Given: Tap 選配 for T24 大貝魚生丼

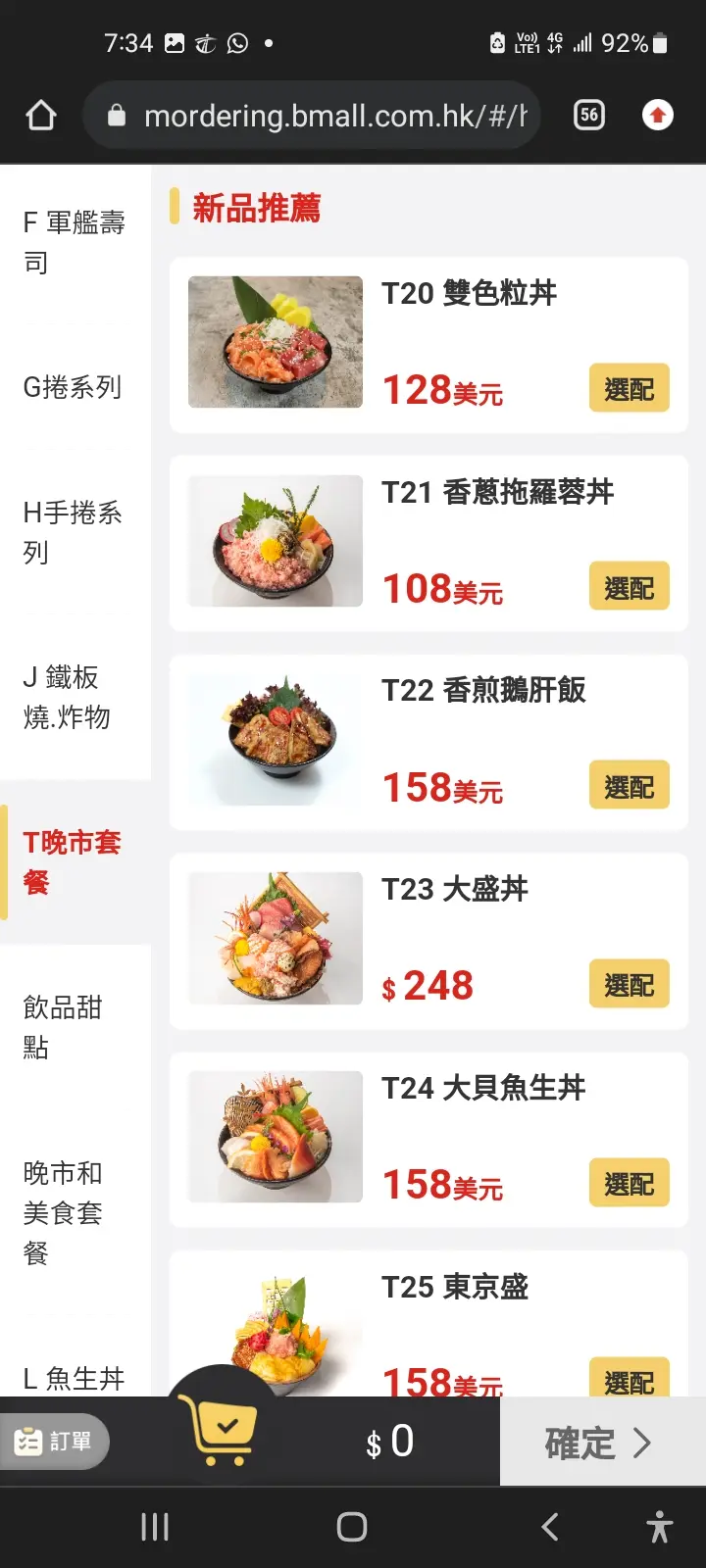Looking at the screenshot, I should coord(629,1184).
